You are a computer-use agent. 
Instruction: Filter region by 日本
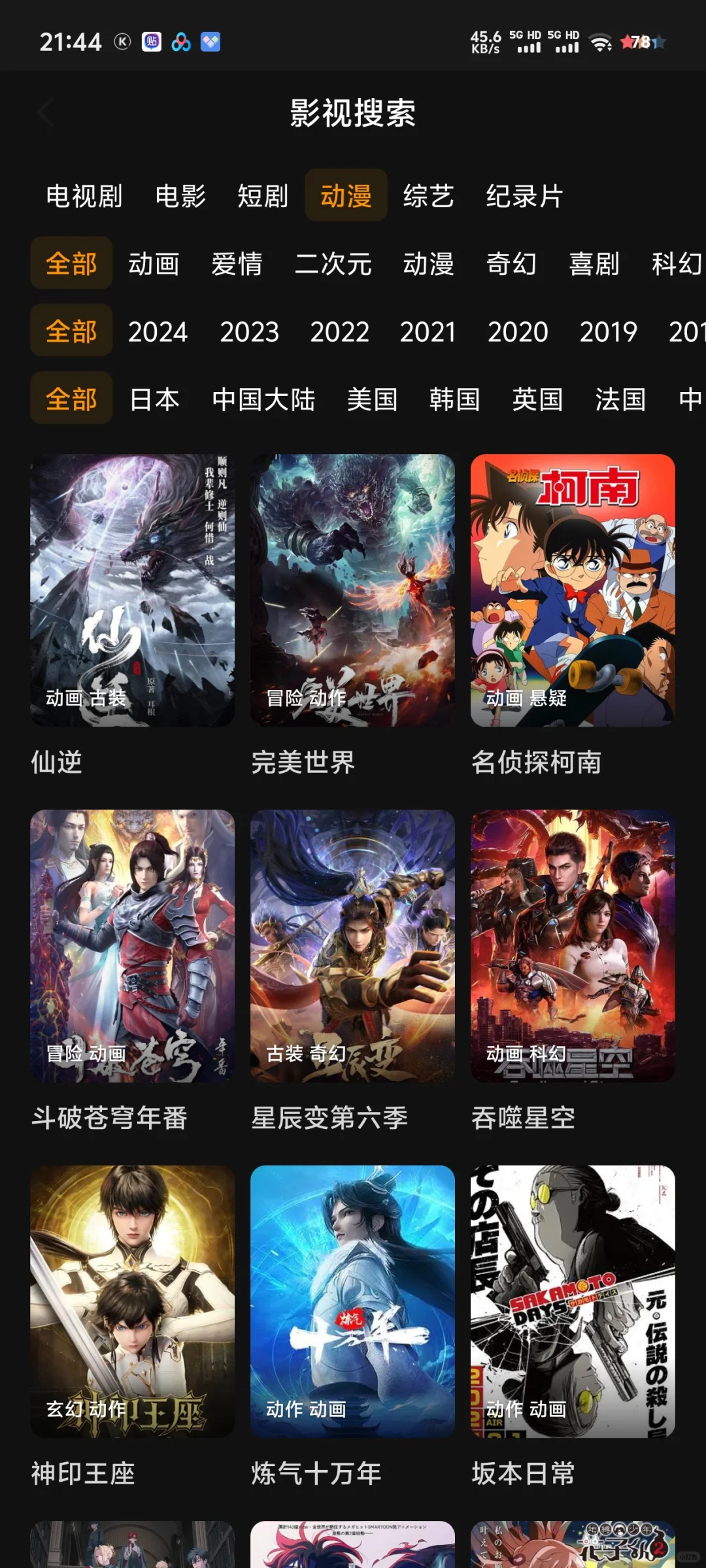click(x=154, y=399)
